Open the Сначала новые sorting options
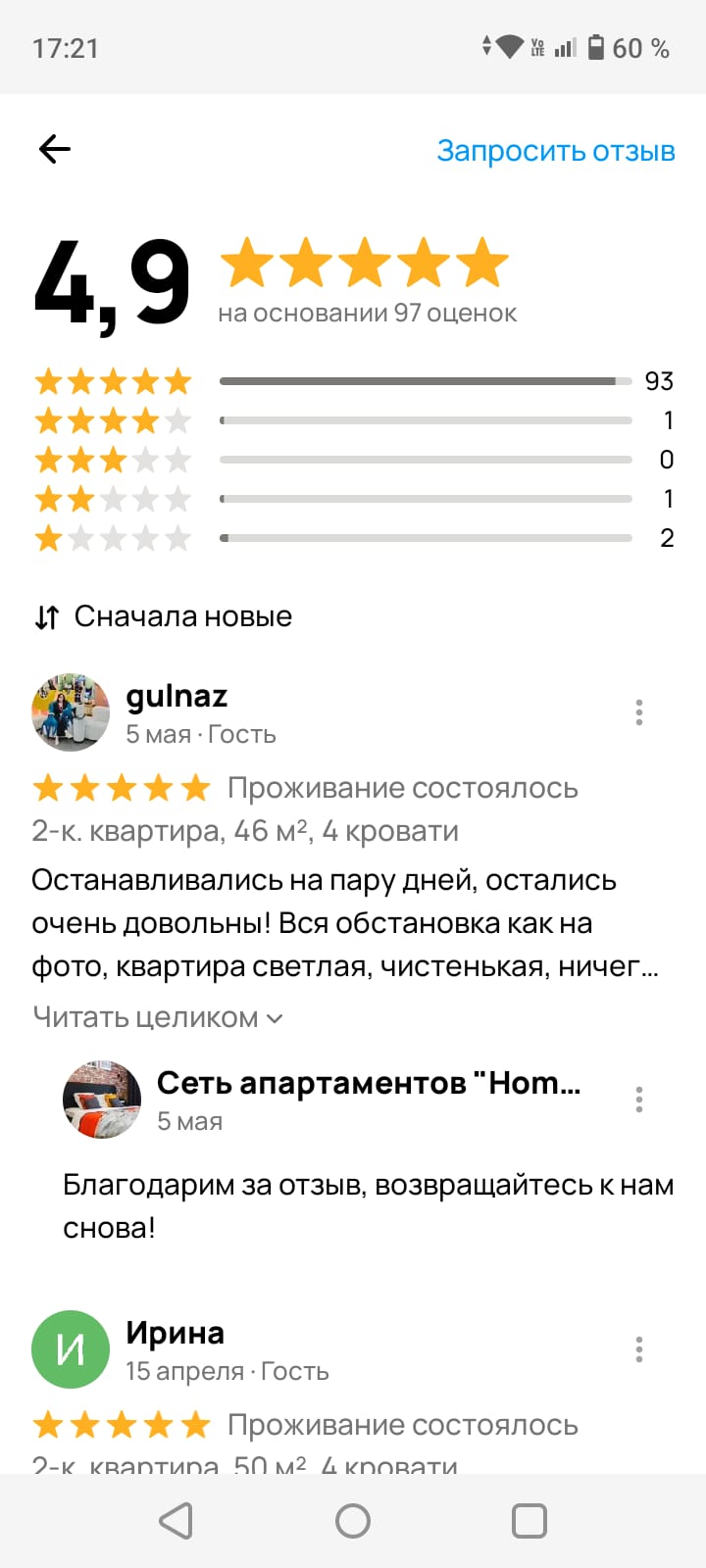This screenshot has width=706, height=1568. coord(164,616)
